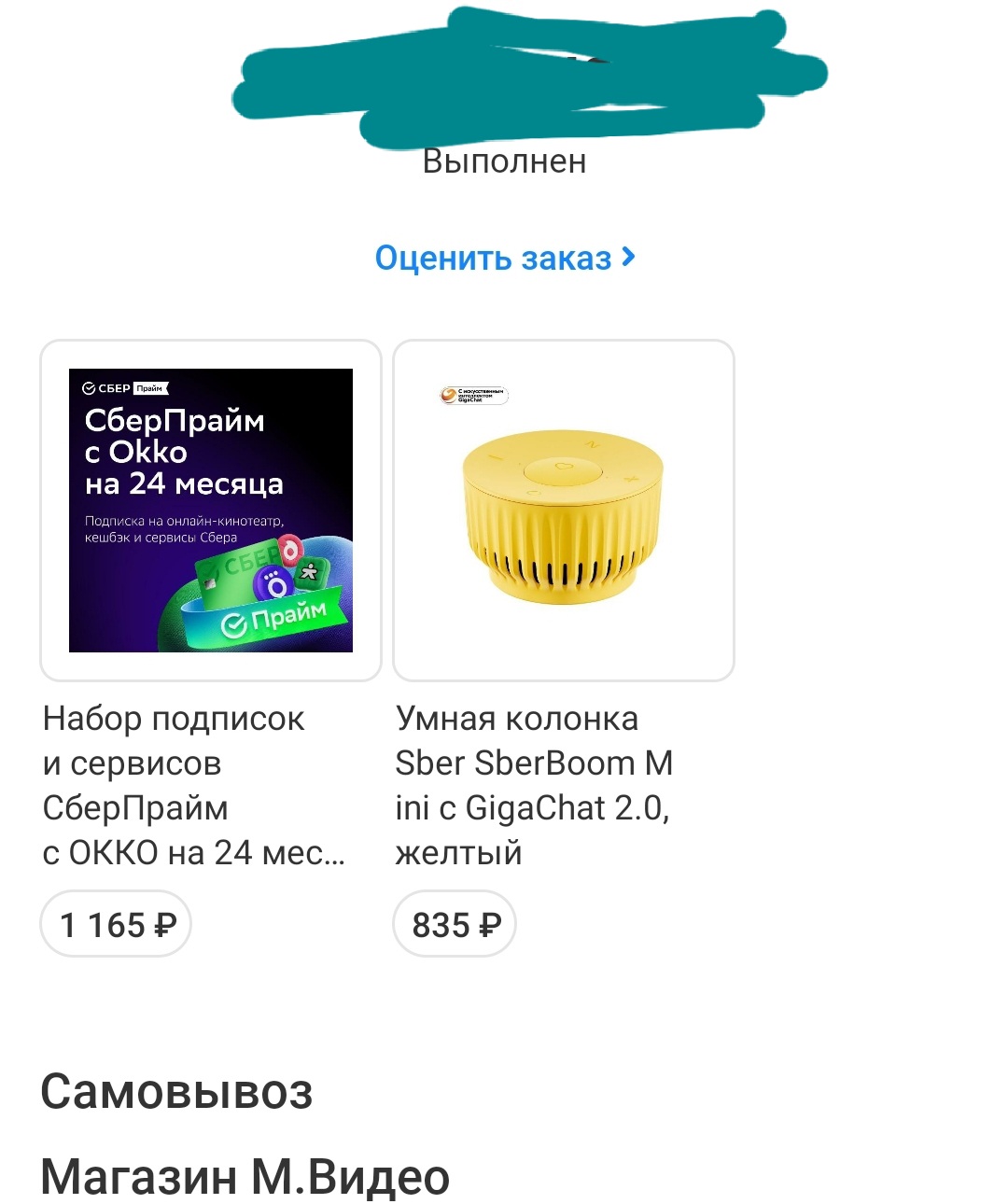Open the Оценить заказ link
Image resolution: width=1008 pixels, height=1204 pixels.
click(x=504, y=259)
